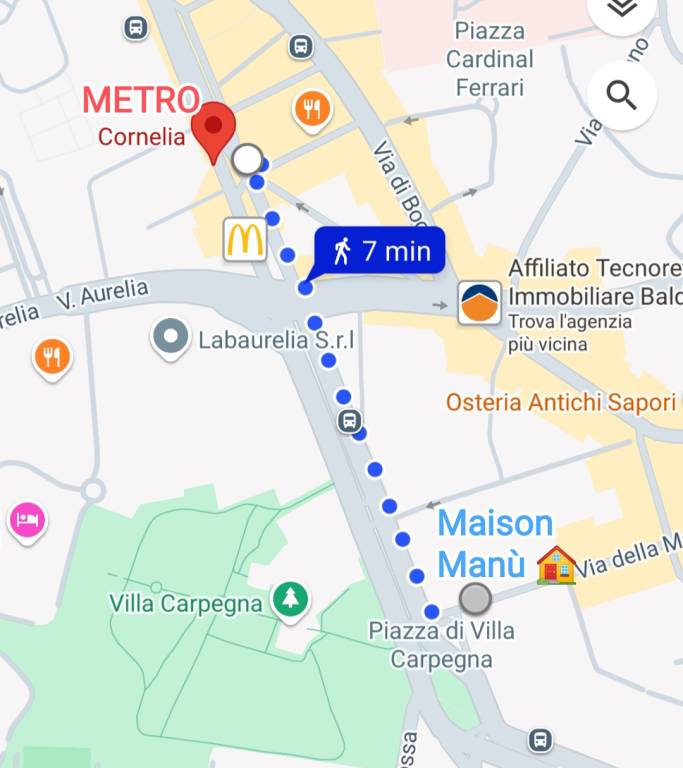Tap the restaurant marker below V. Aurelia label
Viewport: 683px width, 768px height.
click(52, 355)
